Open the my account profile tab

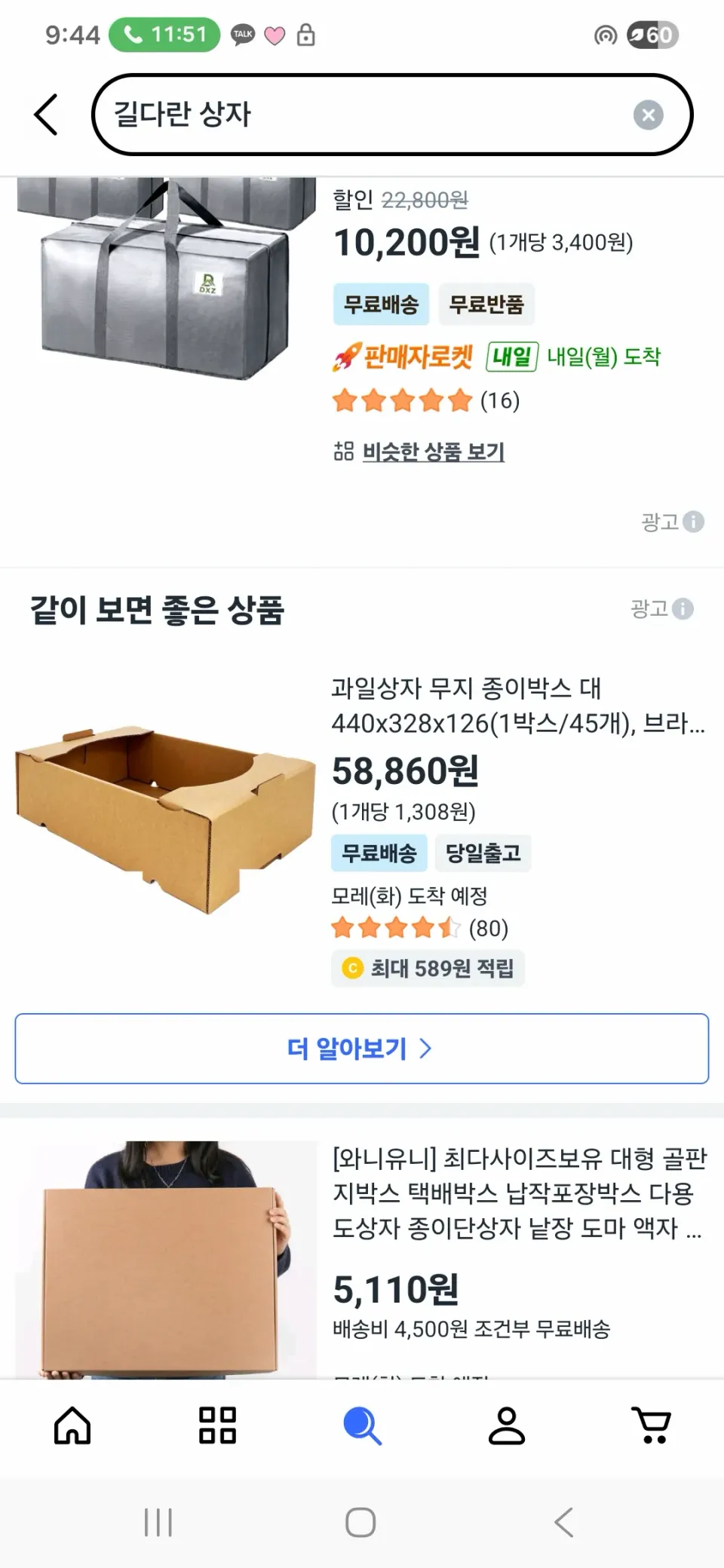pos(507,1426)
